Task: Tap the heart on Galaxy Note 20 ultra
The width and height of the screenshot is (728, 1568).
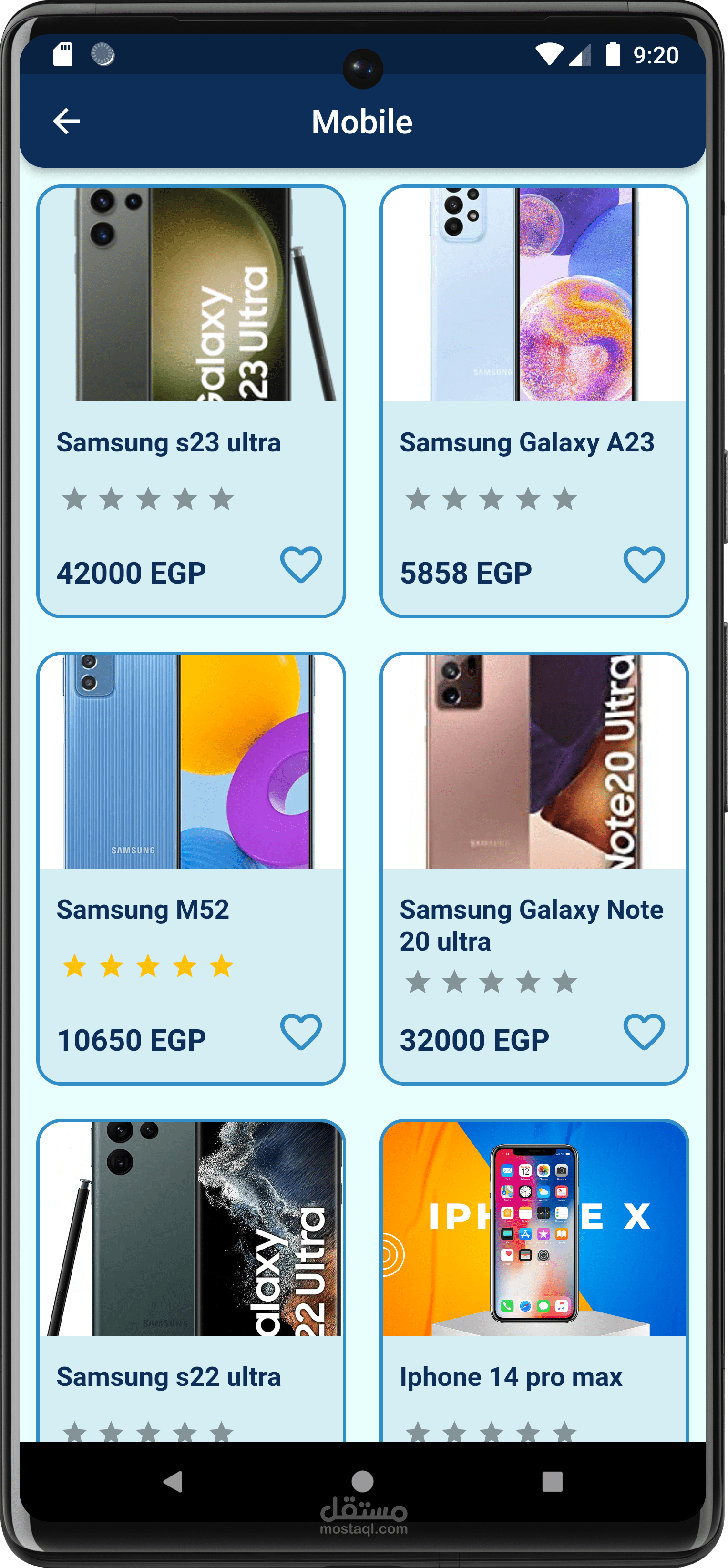Action: [644, 1032]
